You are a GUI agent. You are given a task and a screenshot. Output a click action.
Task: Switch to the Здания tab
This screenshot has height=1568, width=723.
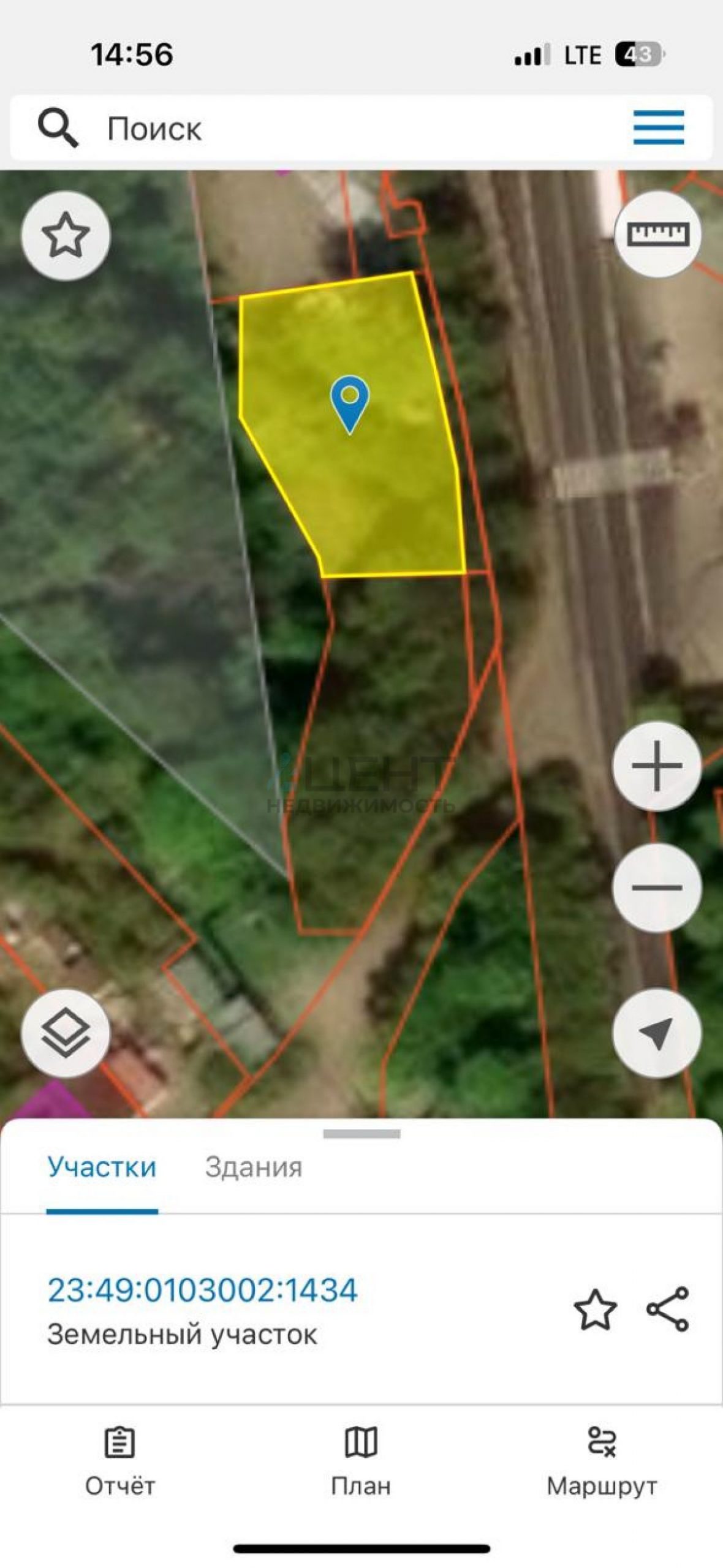pyautogui.click(x=254, y=1167)
